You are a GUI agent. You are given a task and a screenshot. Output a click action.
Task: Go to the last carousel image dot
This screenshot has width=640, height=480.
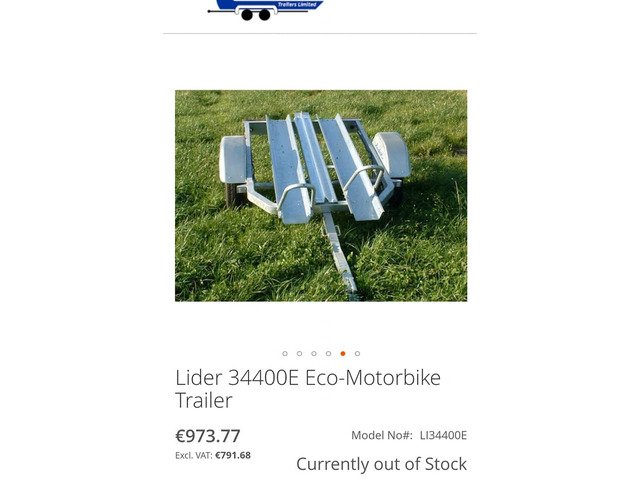click(x=357, y=354)
